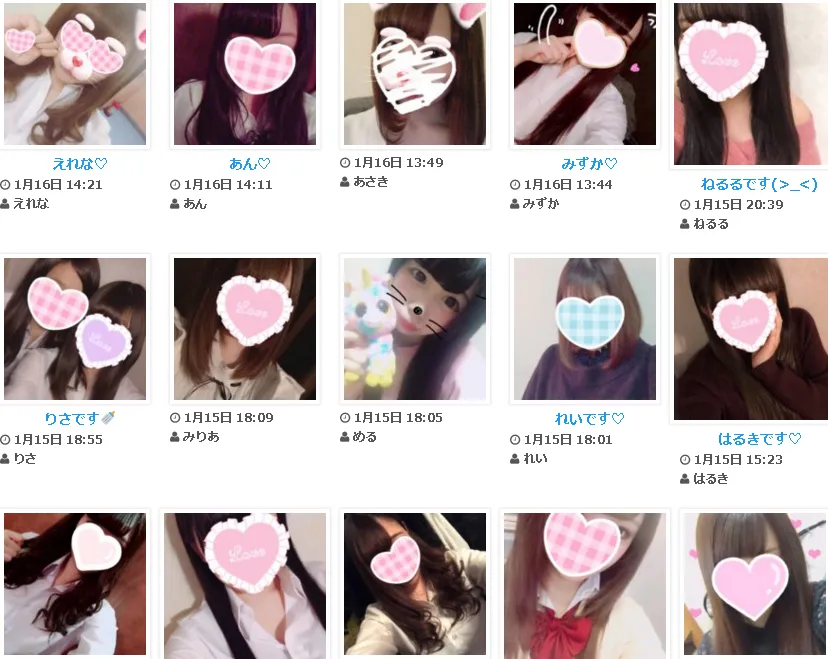828x659 pixels.
Task: Tap the photo above はるきです♡
Action: click(750, 338)
